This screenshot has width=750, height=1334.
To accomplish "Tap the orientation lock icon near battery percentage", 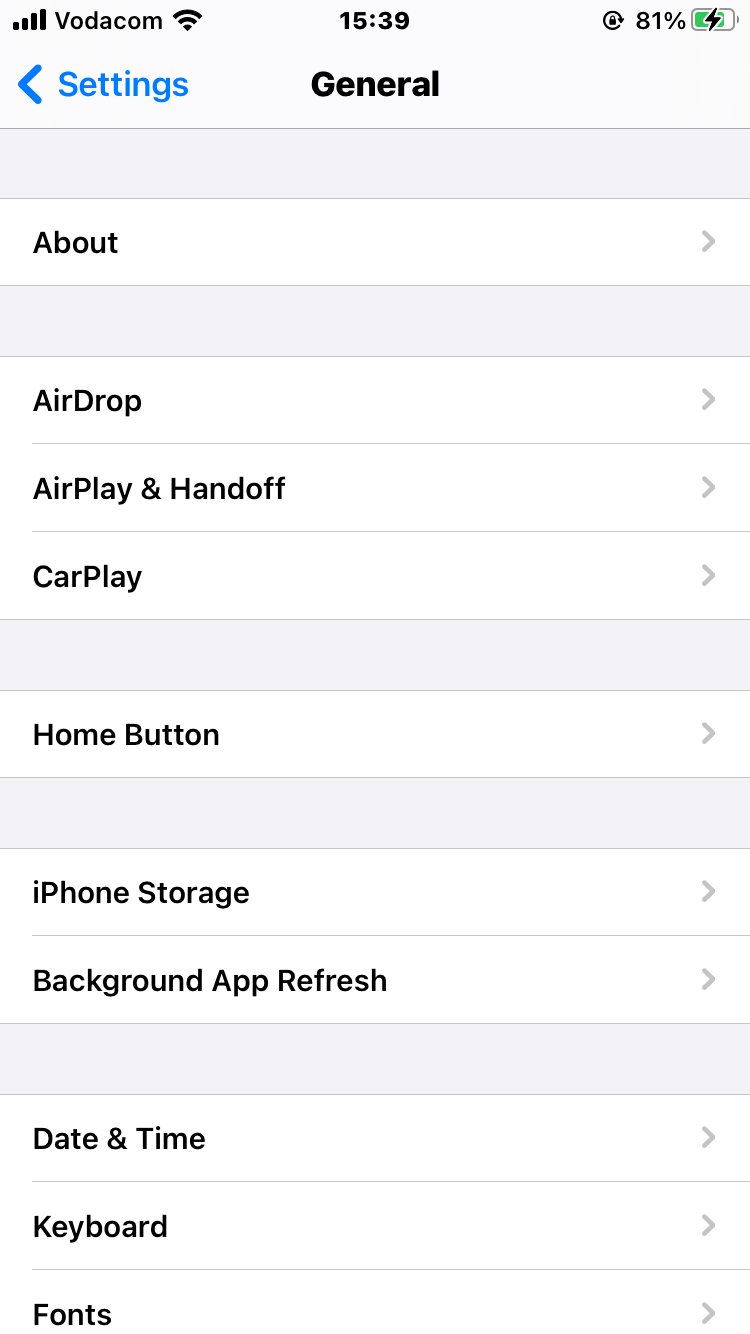I will point(613,20).
